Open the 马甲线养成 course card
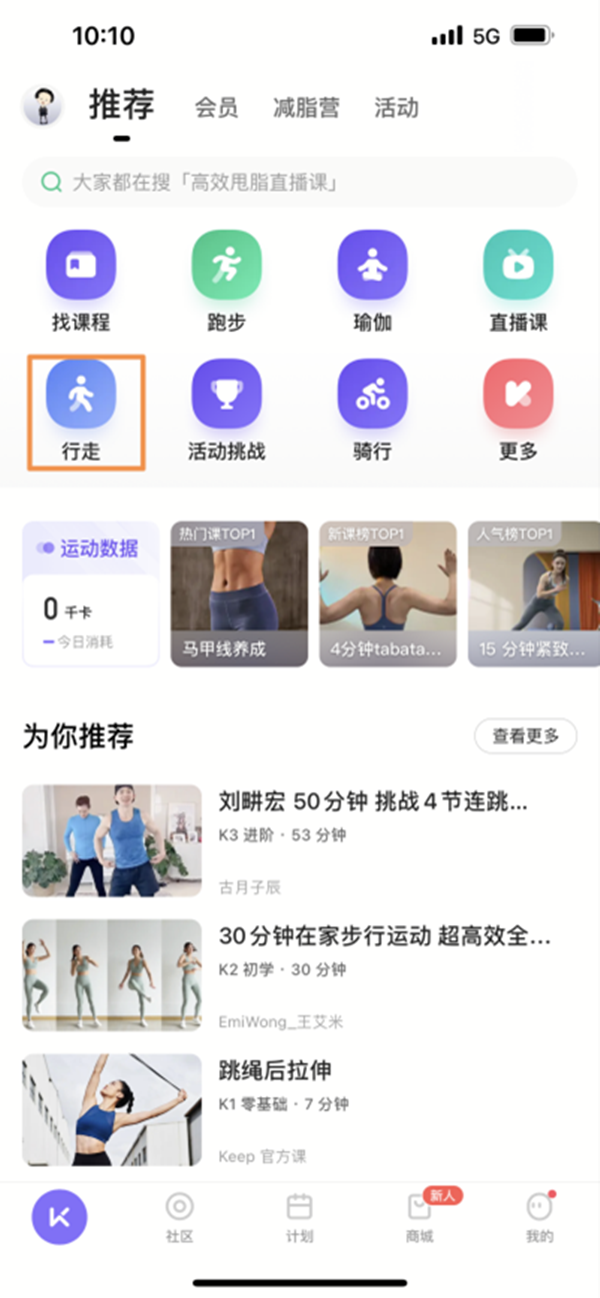Image resolution: width=600 pixels, height=1298 pixels. click(x=238, y=594)
